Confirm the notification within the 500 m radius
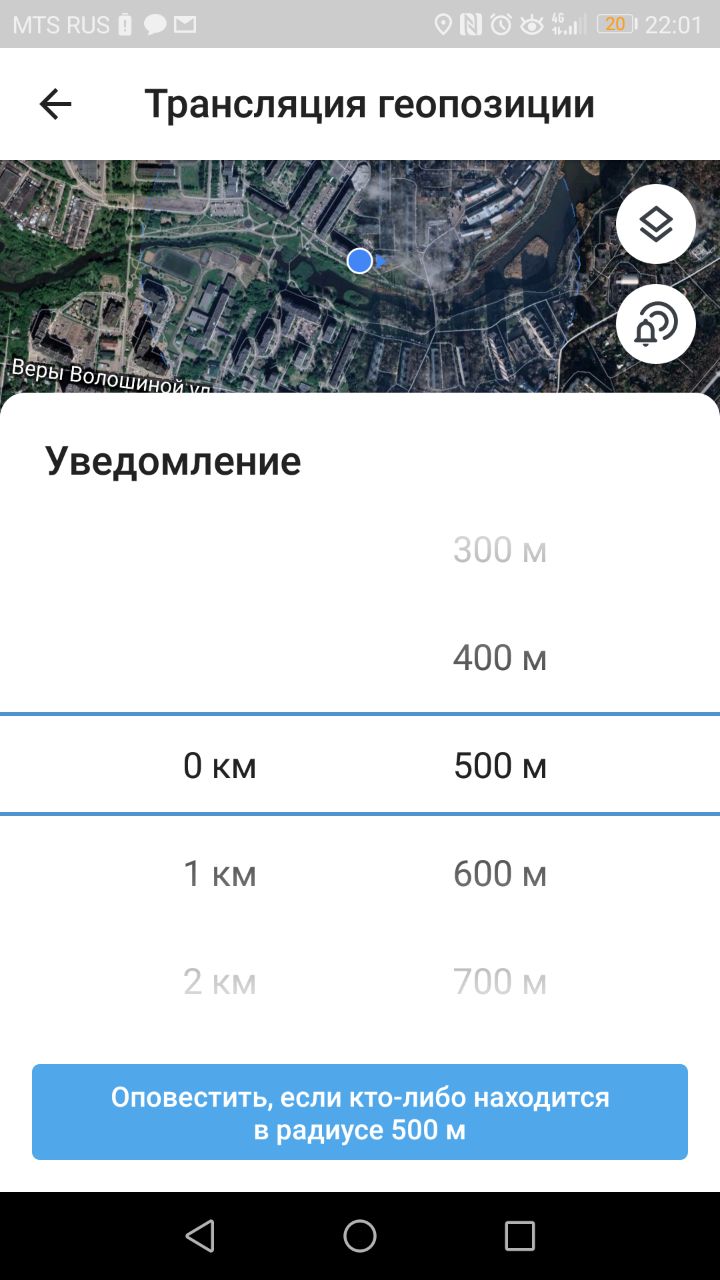Viewport: 720px width, 1280px height. (x=360, y=1112)
